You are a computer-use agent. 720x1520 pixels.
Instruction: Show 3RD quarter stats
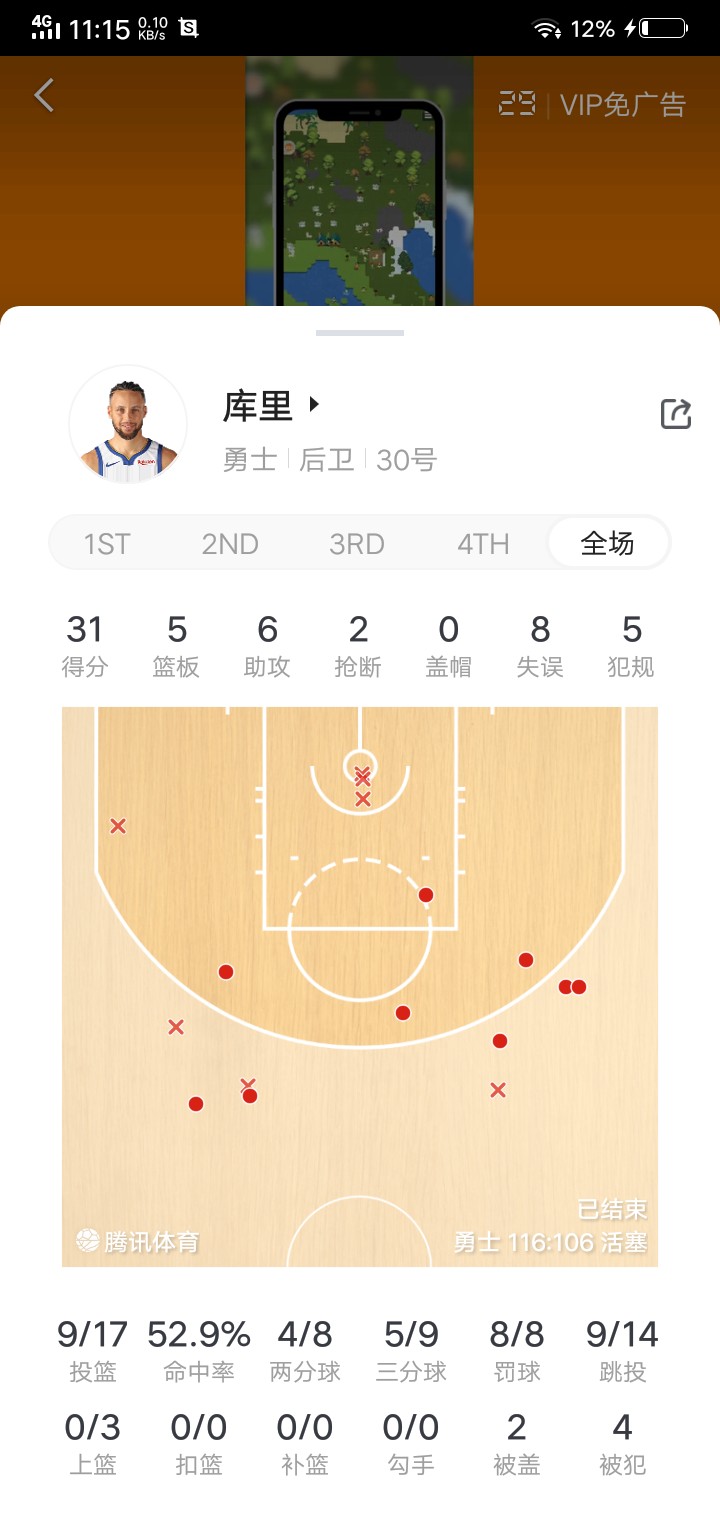(357, 544)
